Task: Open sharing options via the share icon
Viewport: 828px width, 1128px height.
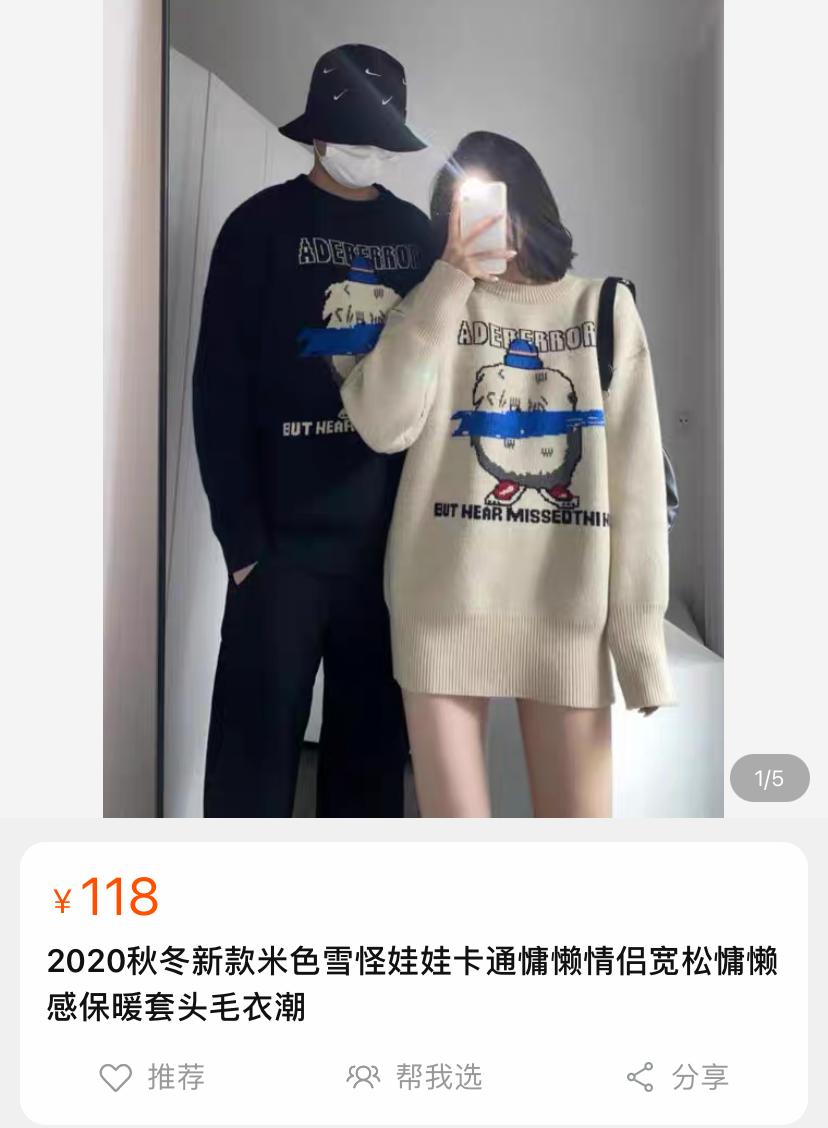Action: tap(641, 1078)
